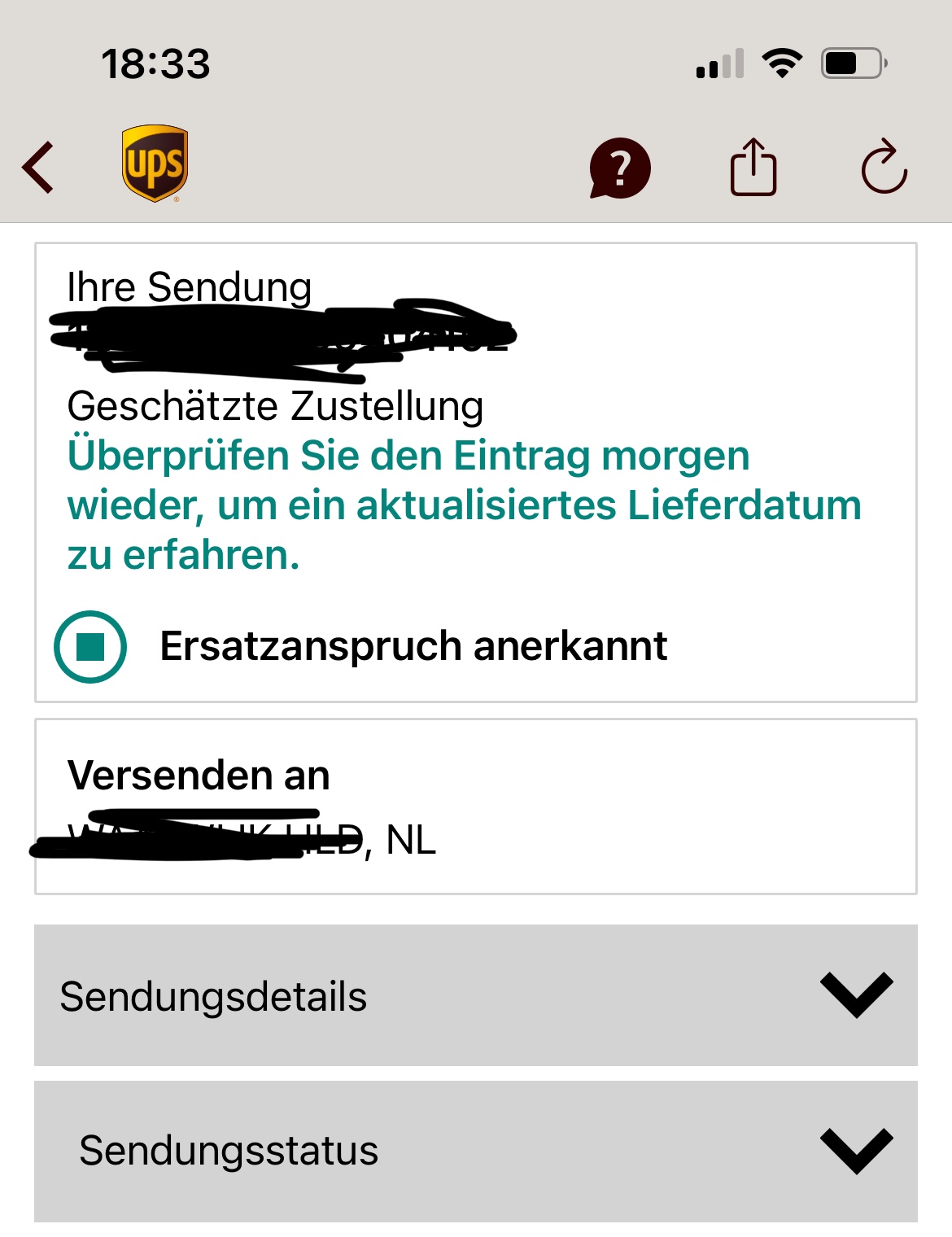The height and width of the screenshot is (1237, 952).
Task: Expand the Sendungsstatus section
Action: click(x=476, y=1151)
